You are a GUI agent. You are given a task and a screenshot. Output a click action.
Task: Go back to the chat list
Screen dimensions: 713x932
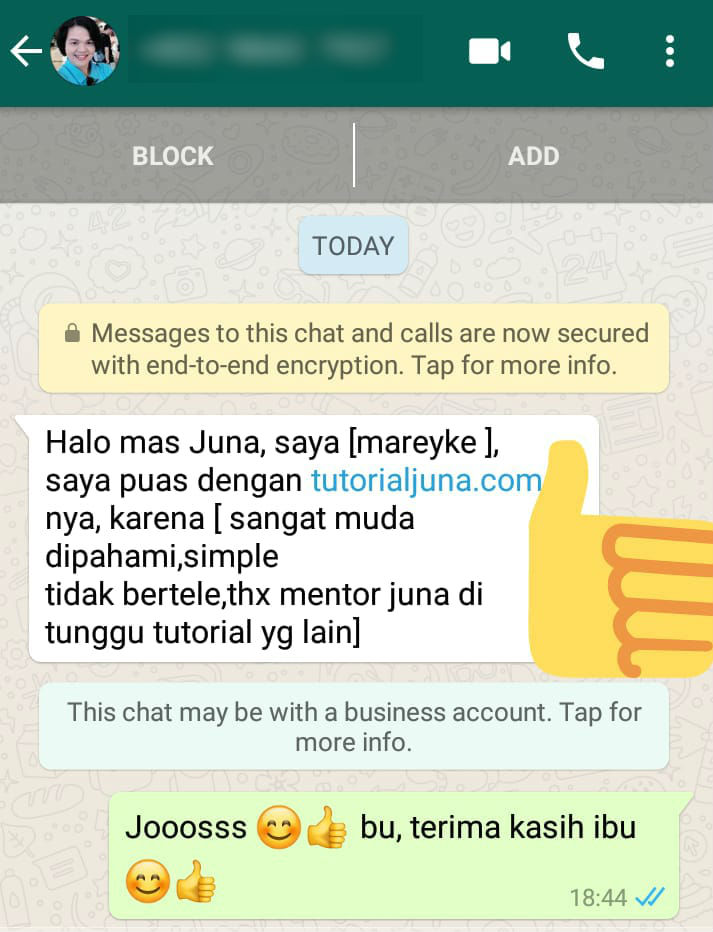coord(25,52)
